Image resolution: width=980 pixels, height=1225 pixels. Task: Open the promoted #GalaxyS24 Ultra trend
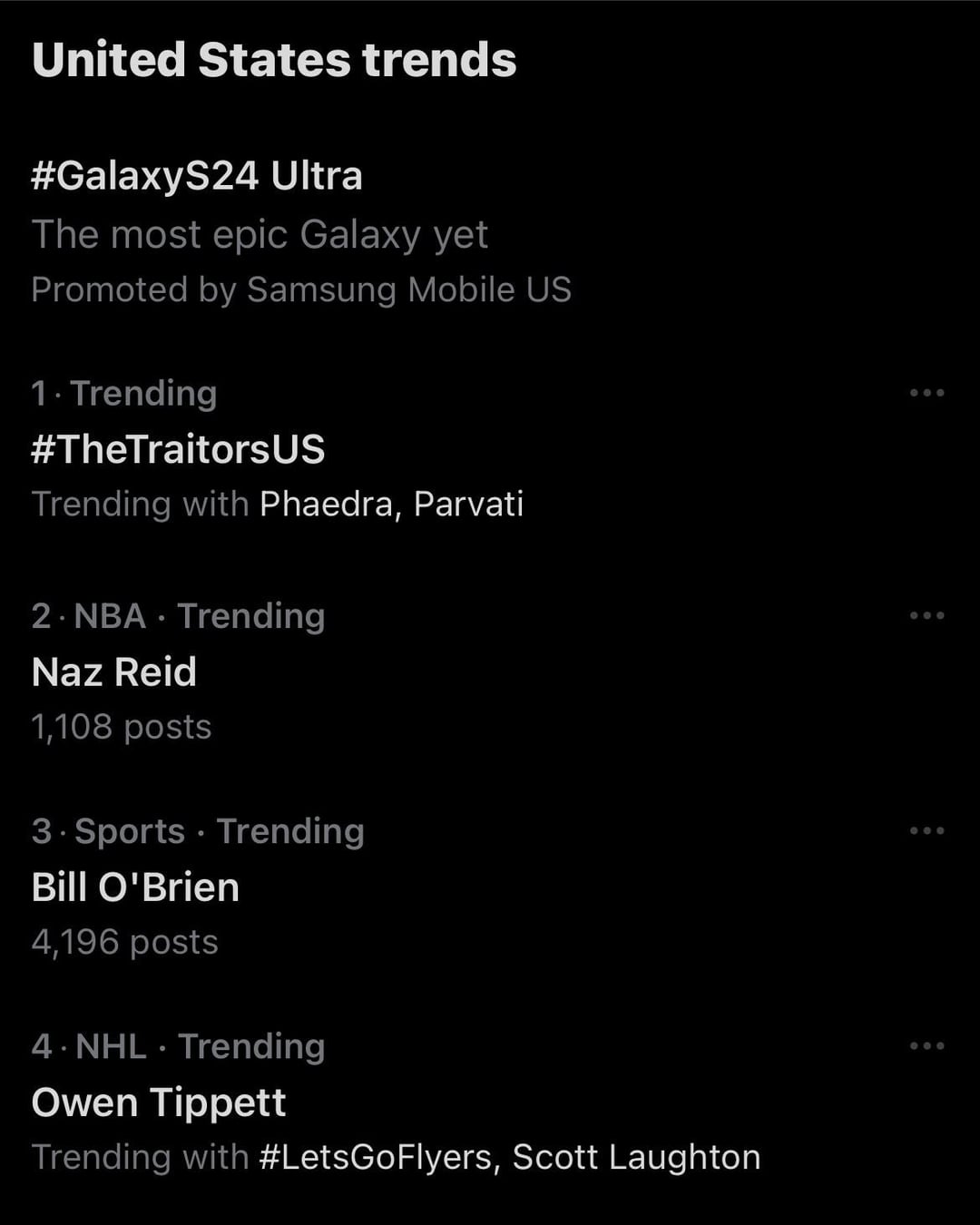tap(197, 176)
